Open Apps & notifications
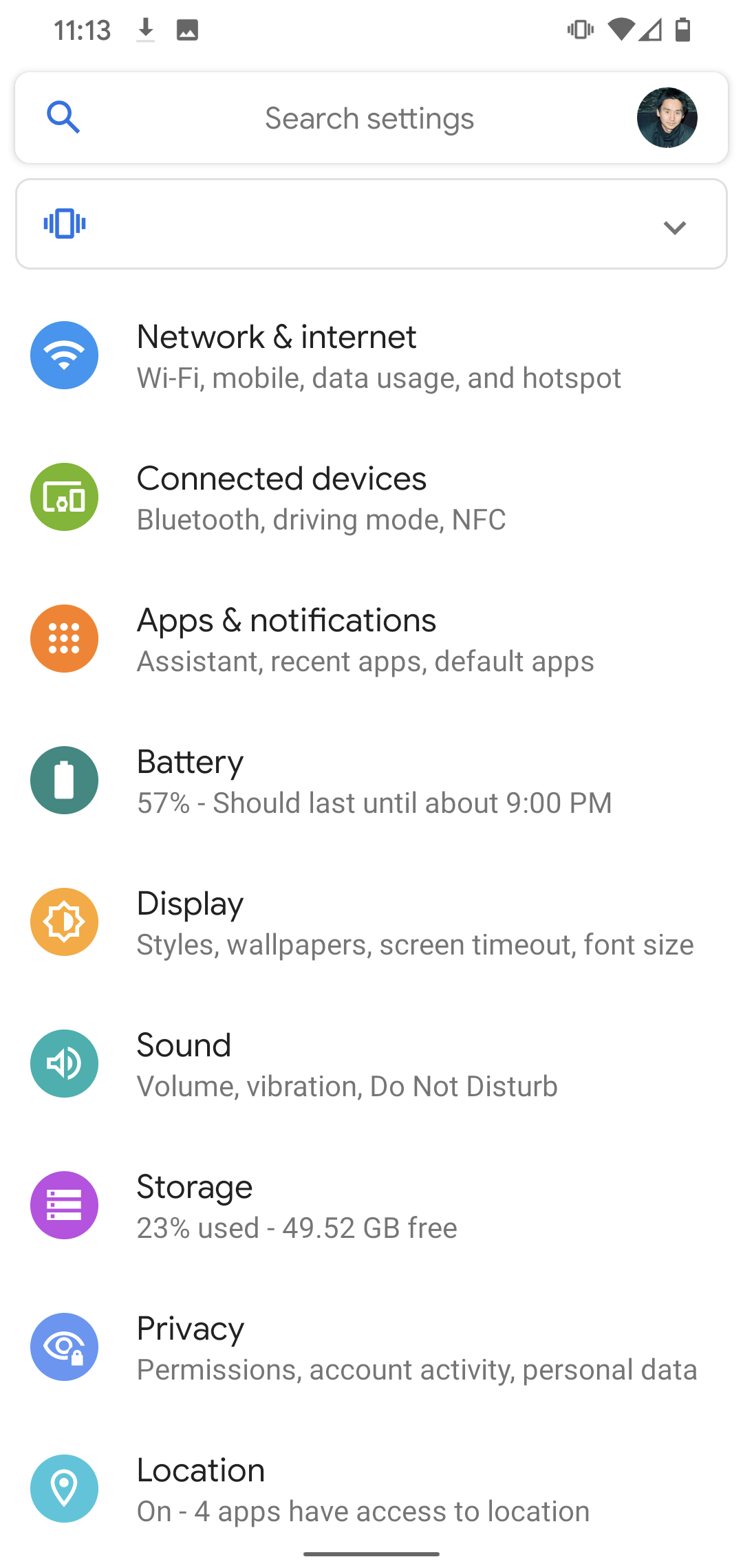This screenshot has width=743, height=1568. click(x=371, y=639)
